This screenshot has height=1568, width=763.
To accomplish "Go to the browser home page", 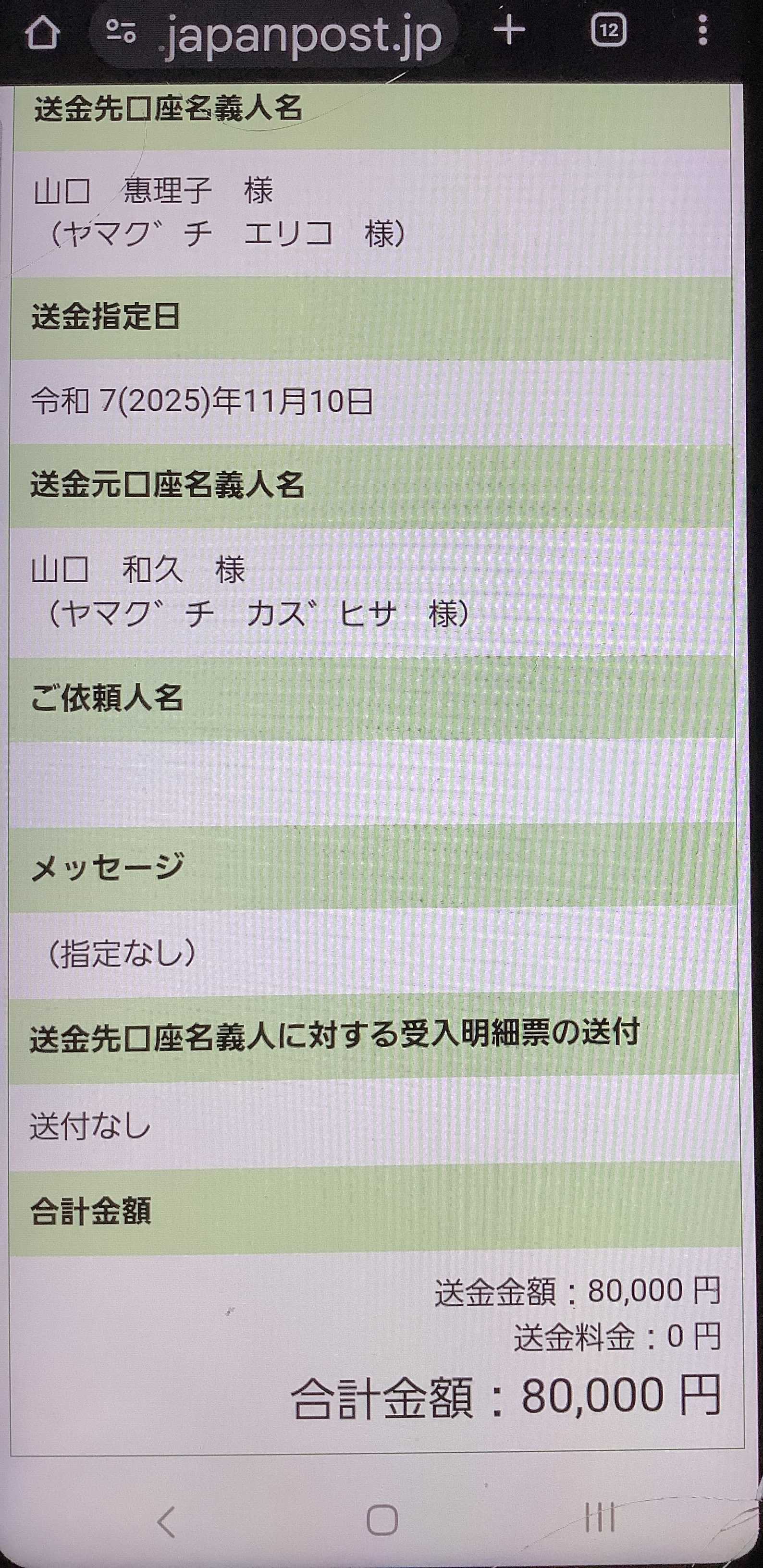I will point(43,32).
